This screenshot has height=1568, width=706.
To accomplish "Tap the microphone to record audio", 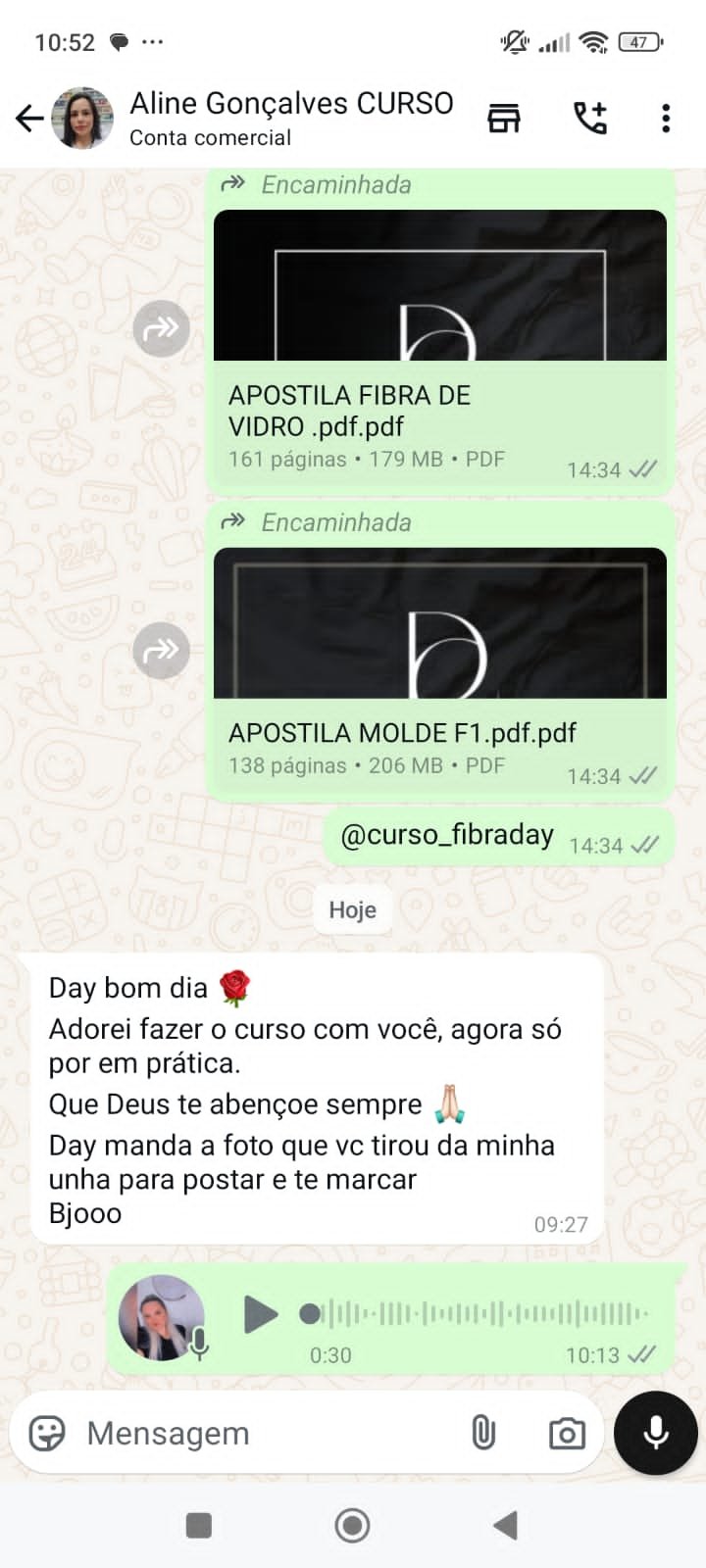I will click(655, 1432).
